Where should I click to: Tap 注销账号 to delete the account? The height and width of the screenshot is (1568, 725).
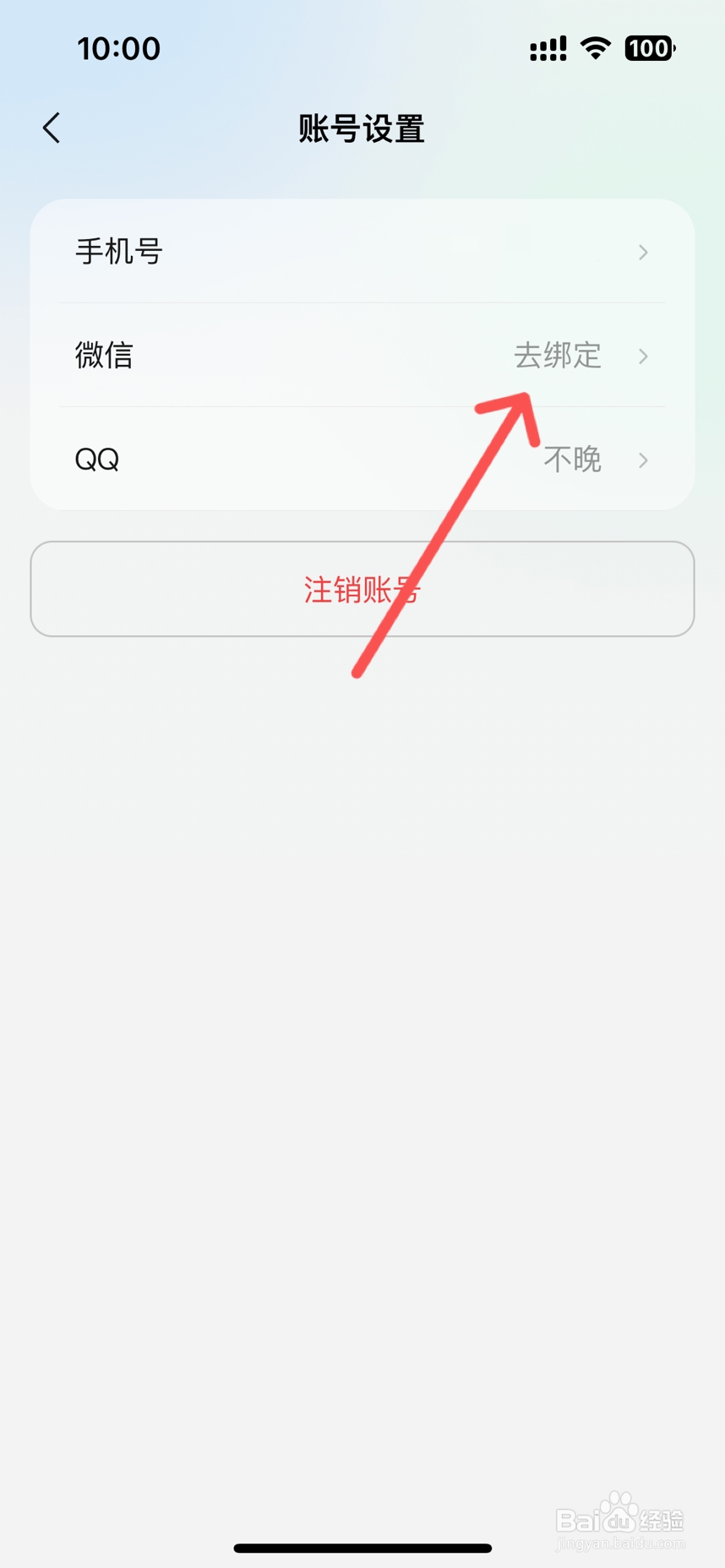[362, 589]
